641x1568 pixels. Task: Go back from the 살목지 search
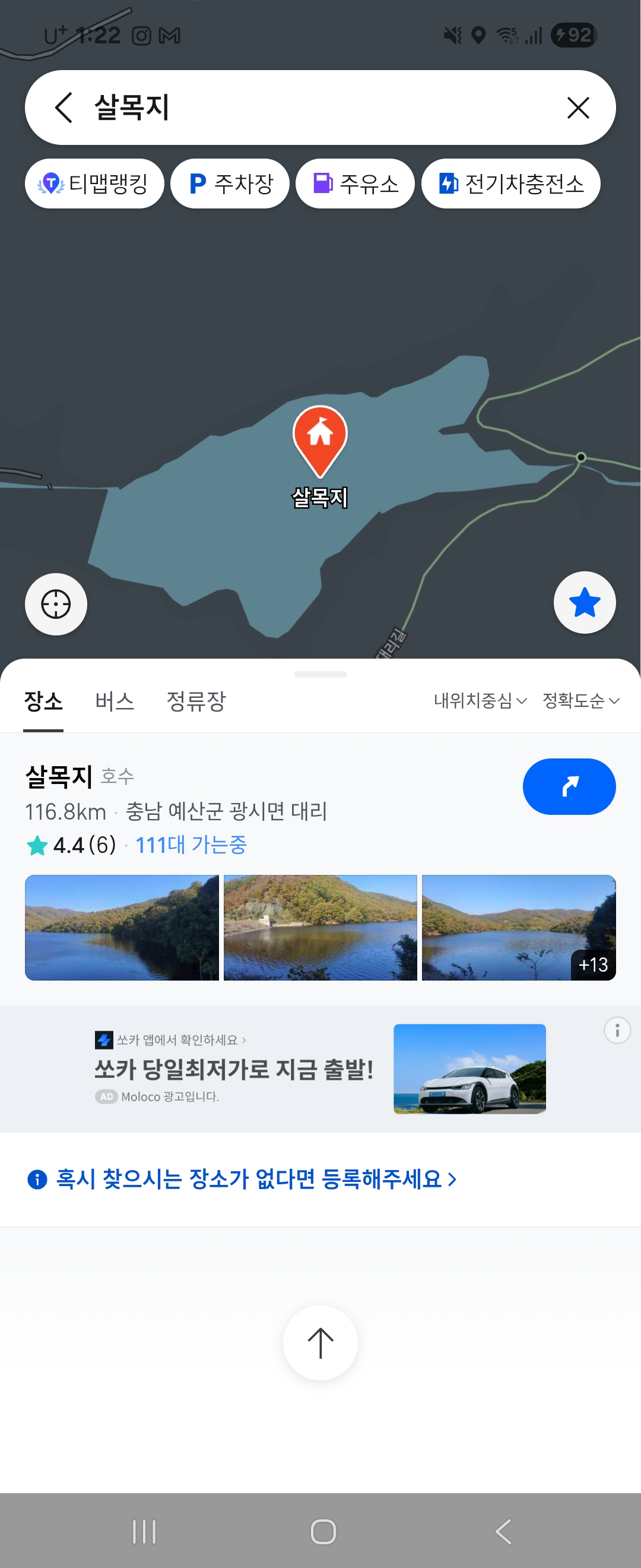point(64,108)
